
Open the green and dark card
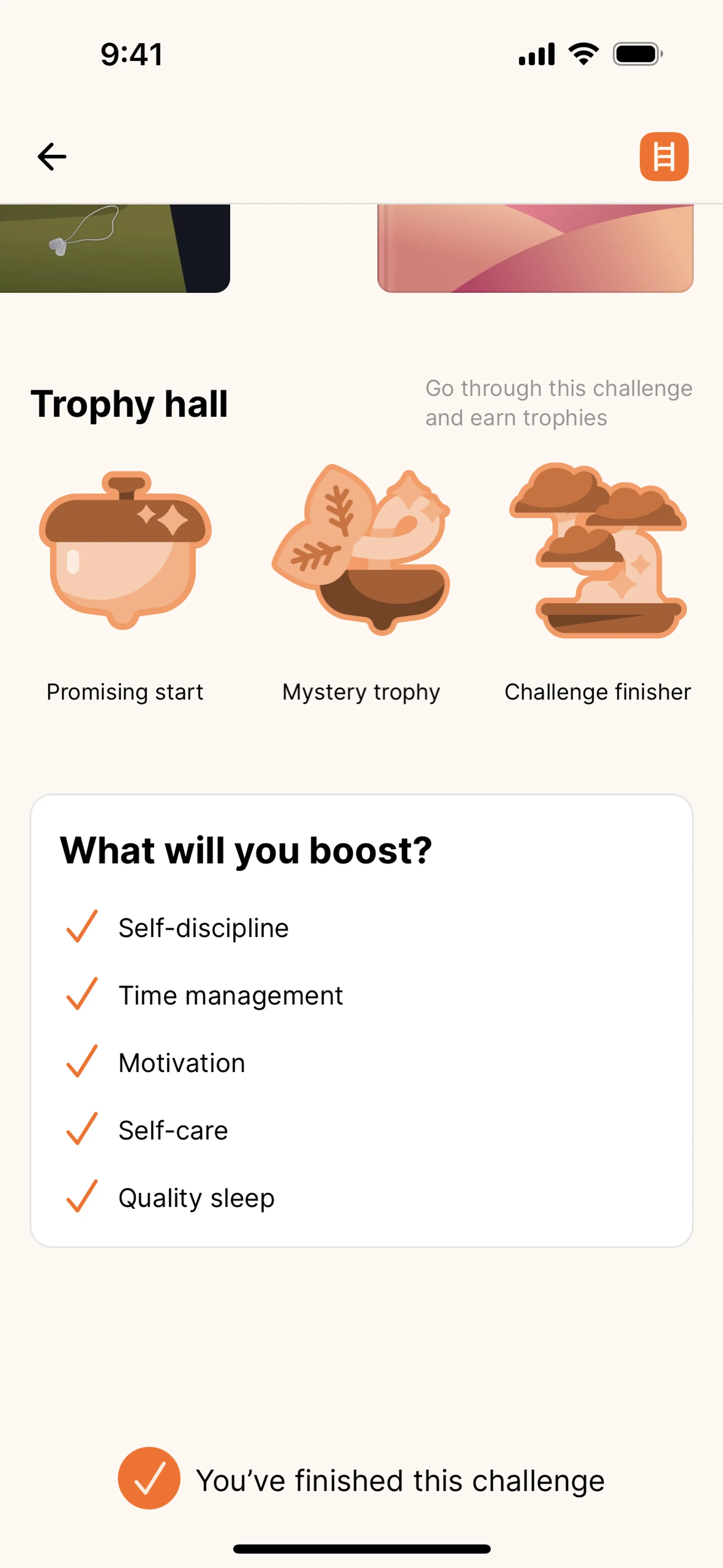click(114, 248)
